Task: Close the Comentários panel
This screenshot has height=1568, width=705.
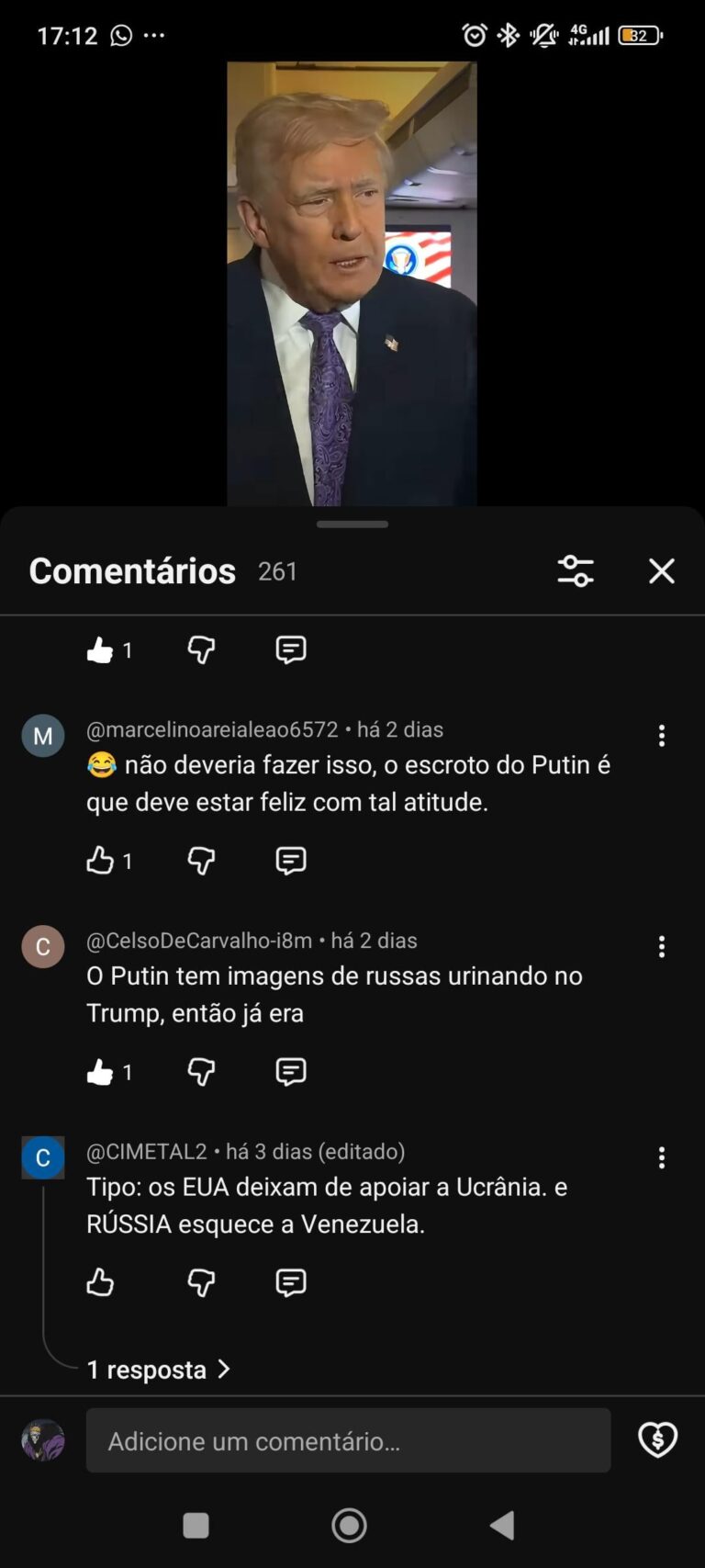Action: coord(661,571)
